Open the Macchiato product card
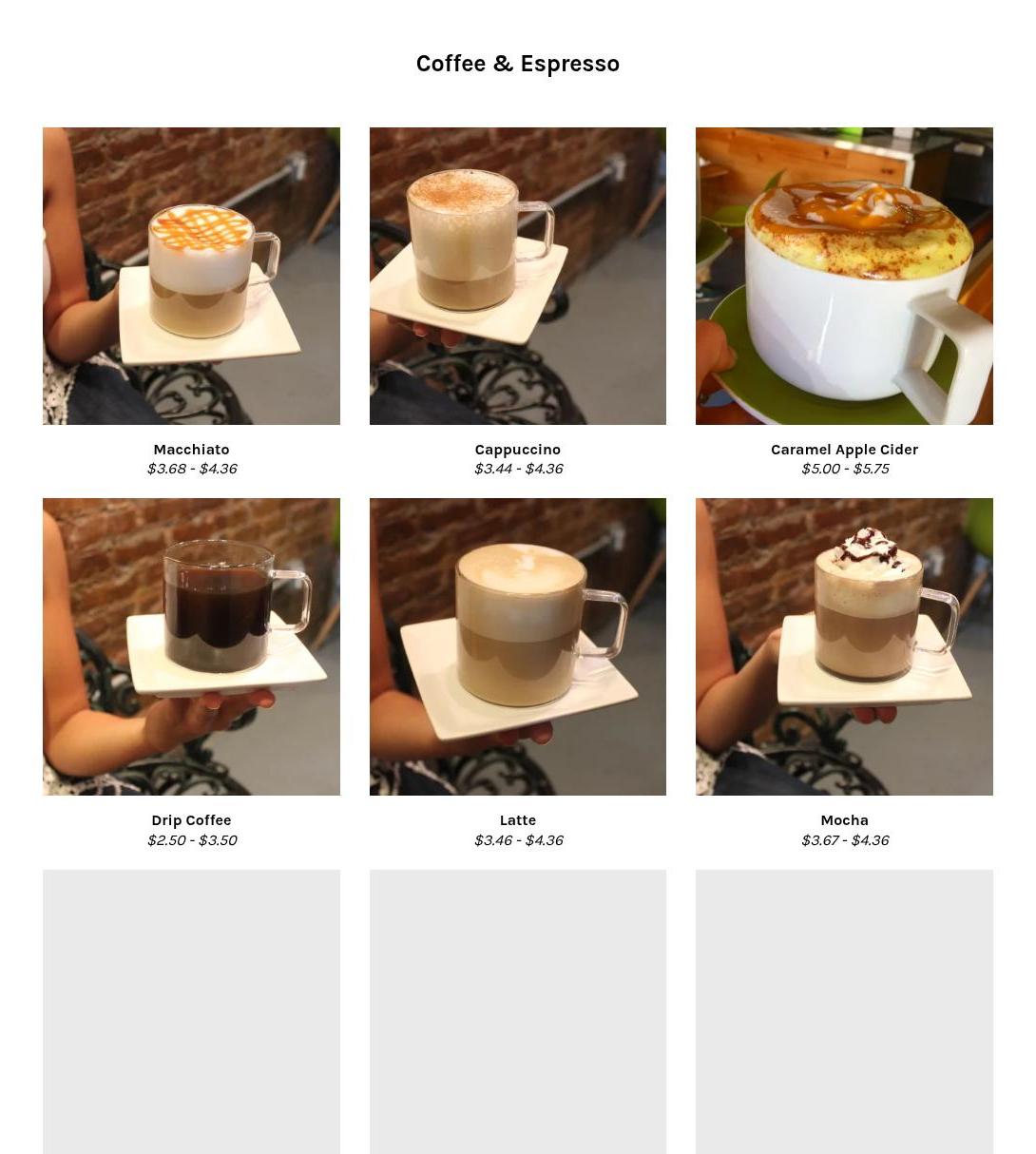This screenshot has width=1036, height=1154. [x=191, y=277]
